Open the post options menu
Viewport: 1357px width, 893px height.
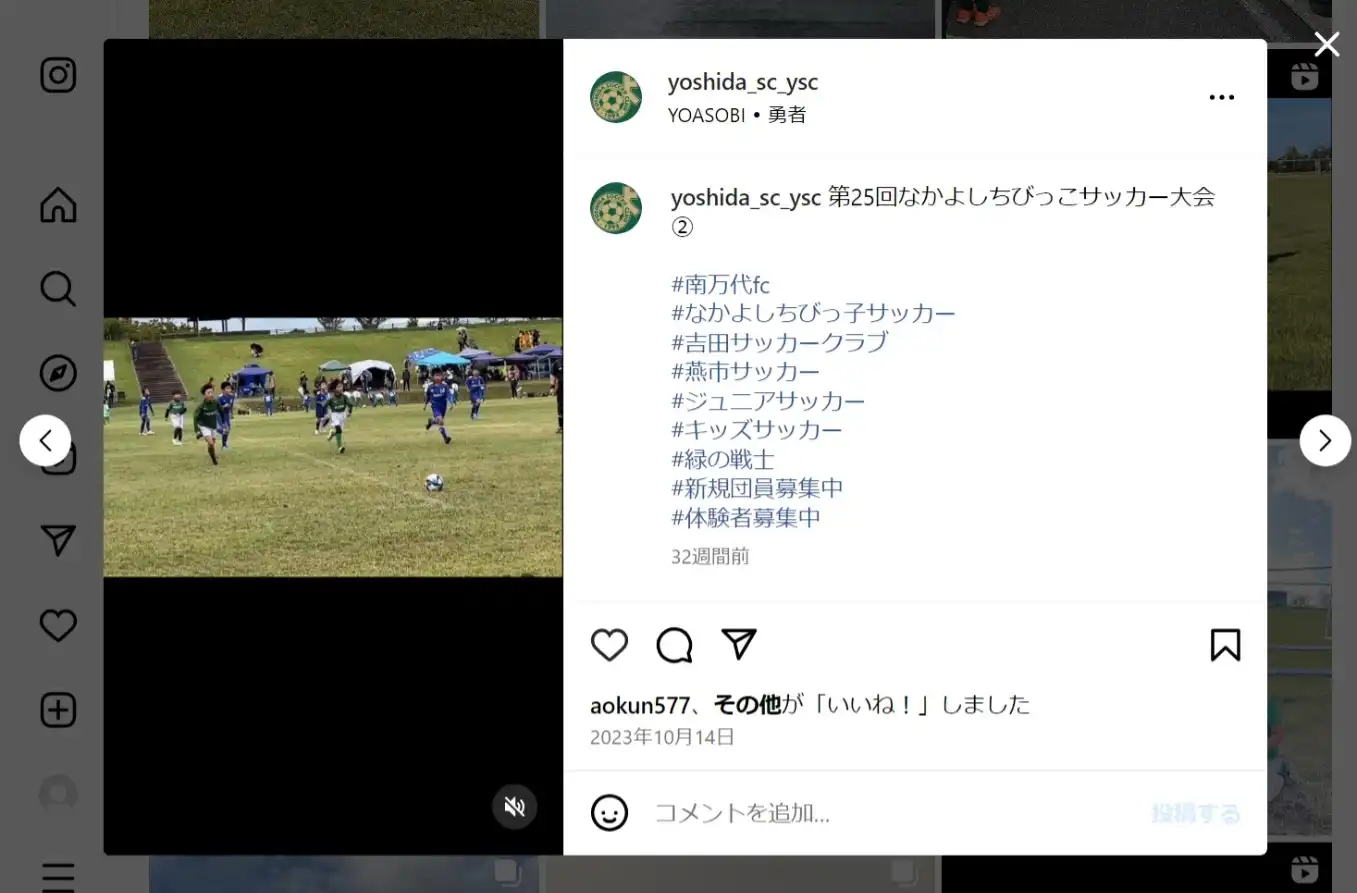click(1221, 98)
